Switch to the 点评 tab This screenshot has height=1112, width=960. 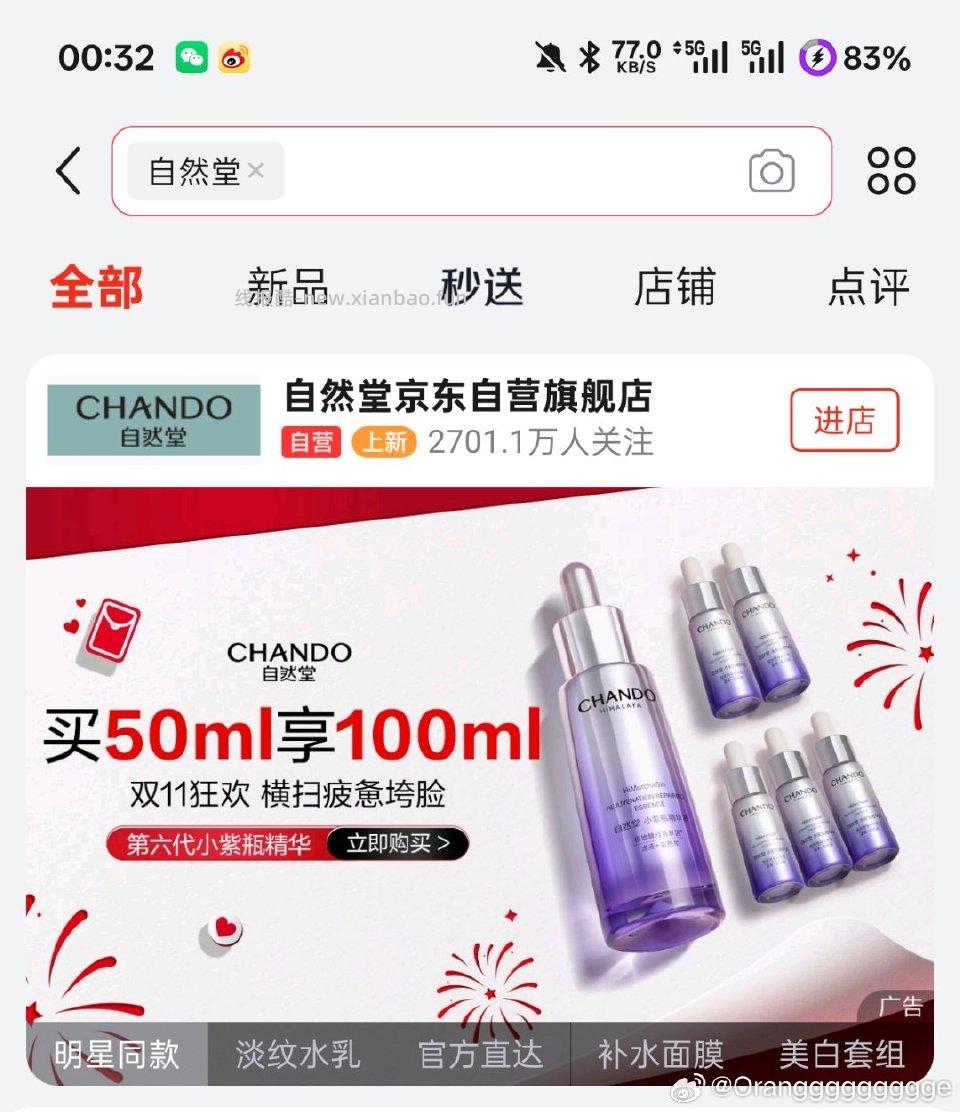(869, 287)
